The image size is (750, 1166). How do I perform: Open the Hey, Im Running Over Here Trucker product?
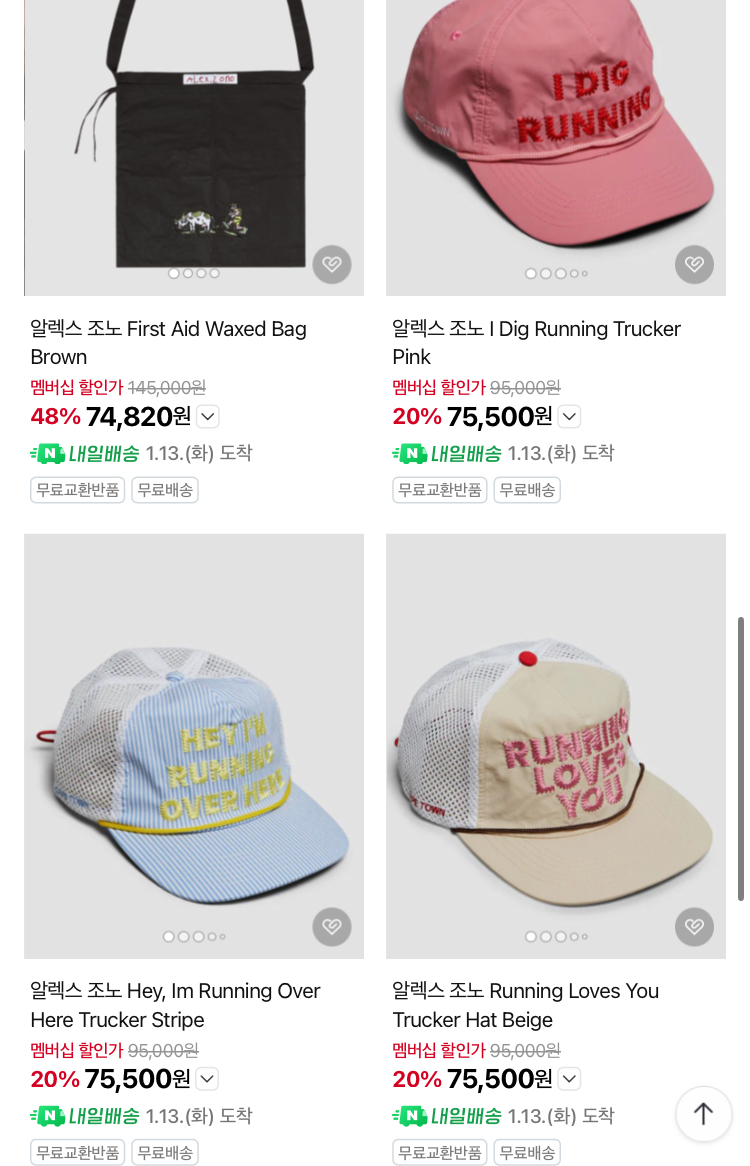point(175,1005)
